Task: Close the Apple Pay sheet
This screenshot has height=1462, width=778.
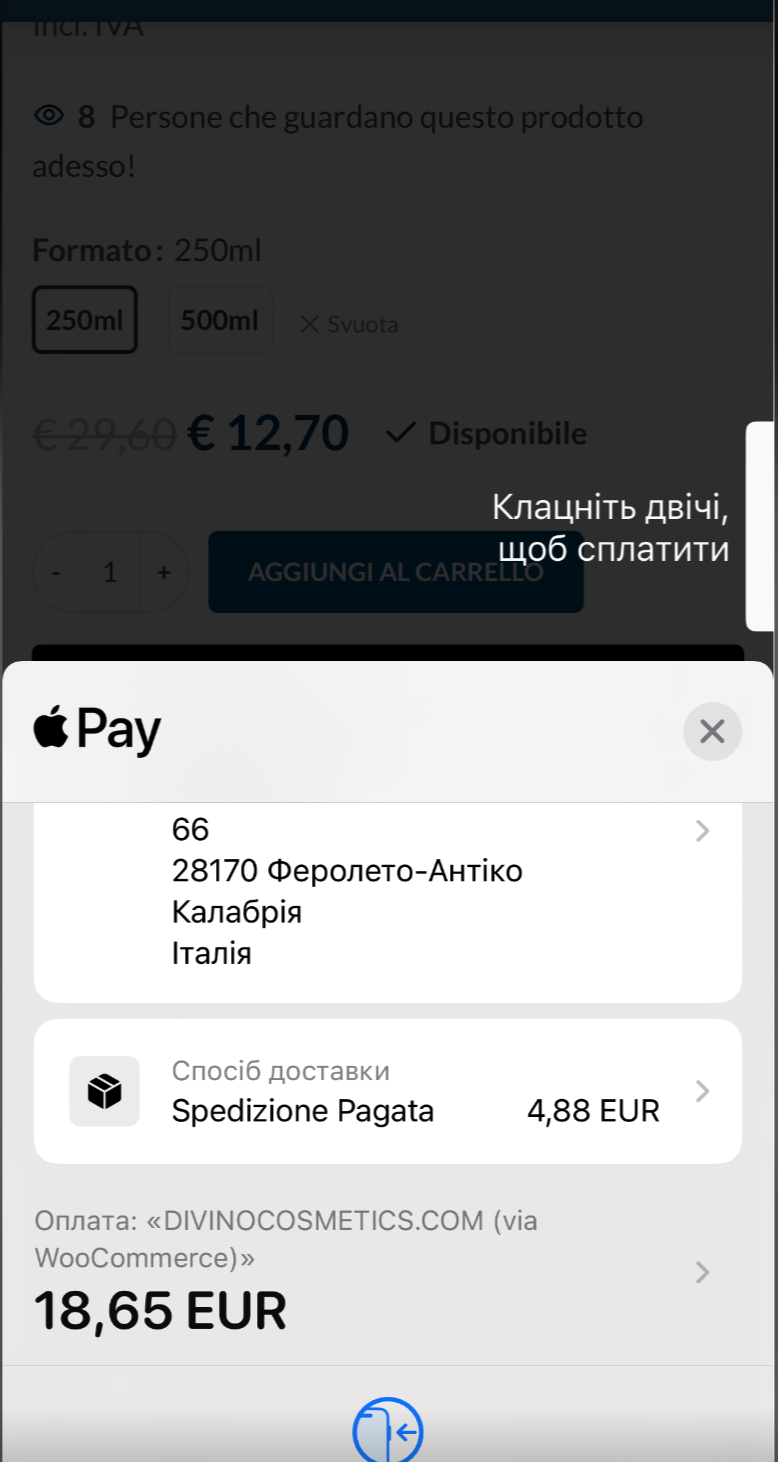Action: pos(712,731)
